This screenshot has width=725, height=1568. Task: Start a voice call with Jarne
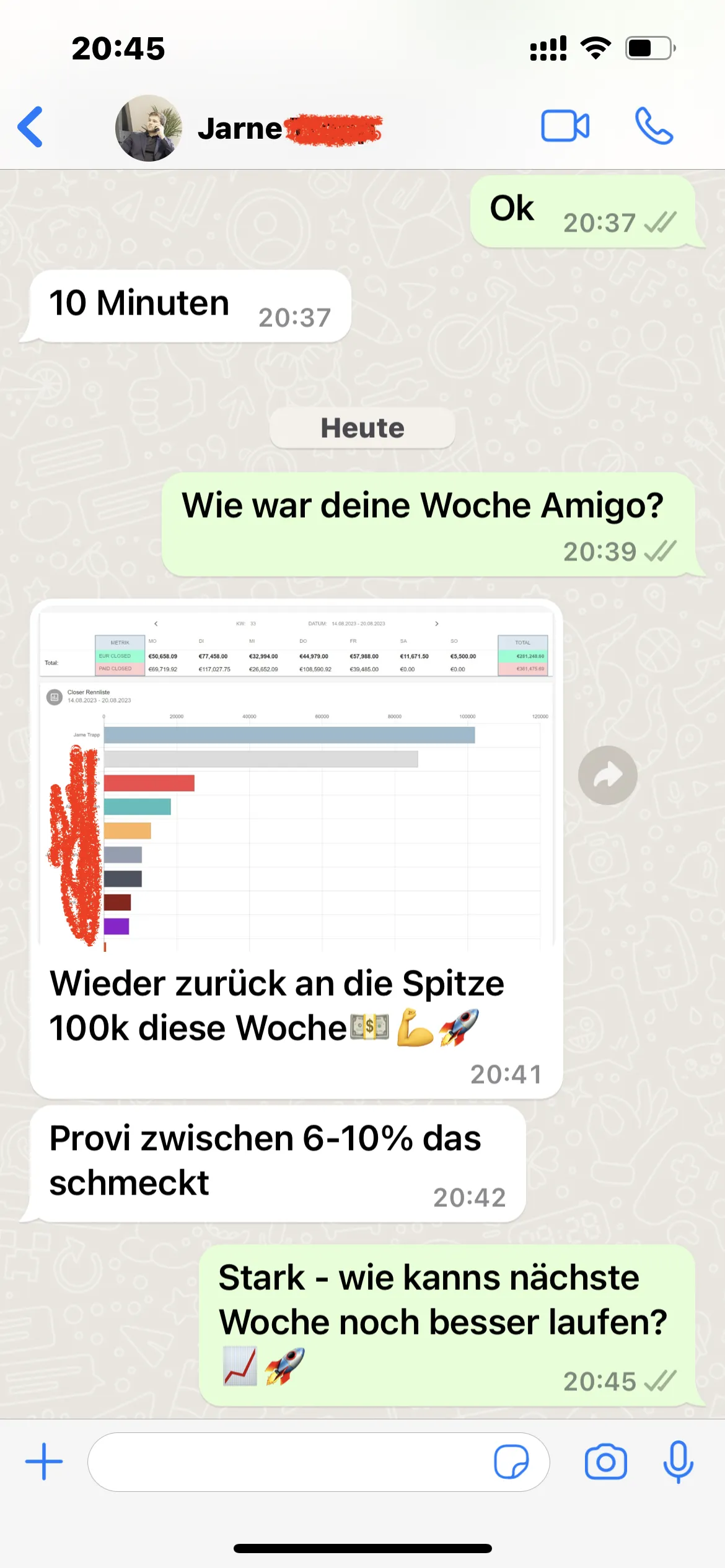pos(654,126)
